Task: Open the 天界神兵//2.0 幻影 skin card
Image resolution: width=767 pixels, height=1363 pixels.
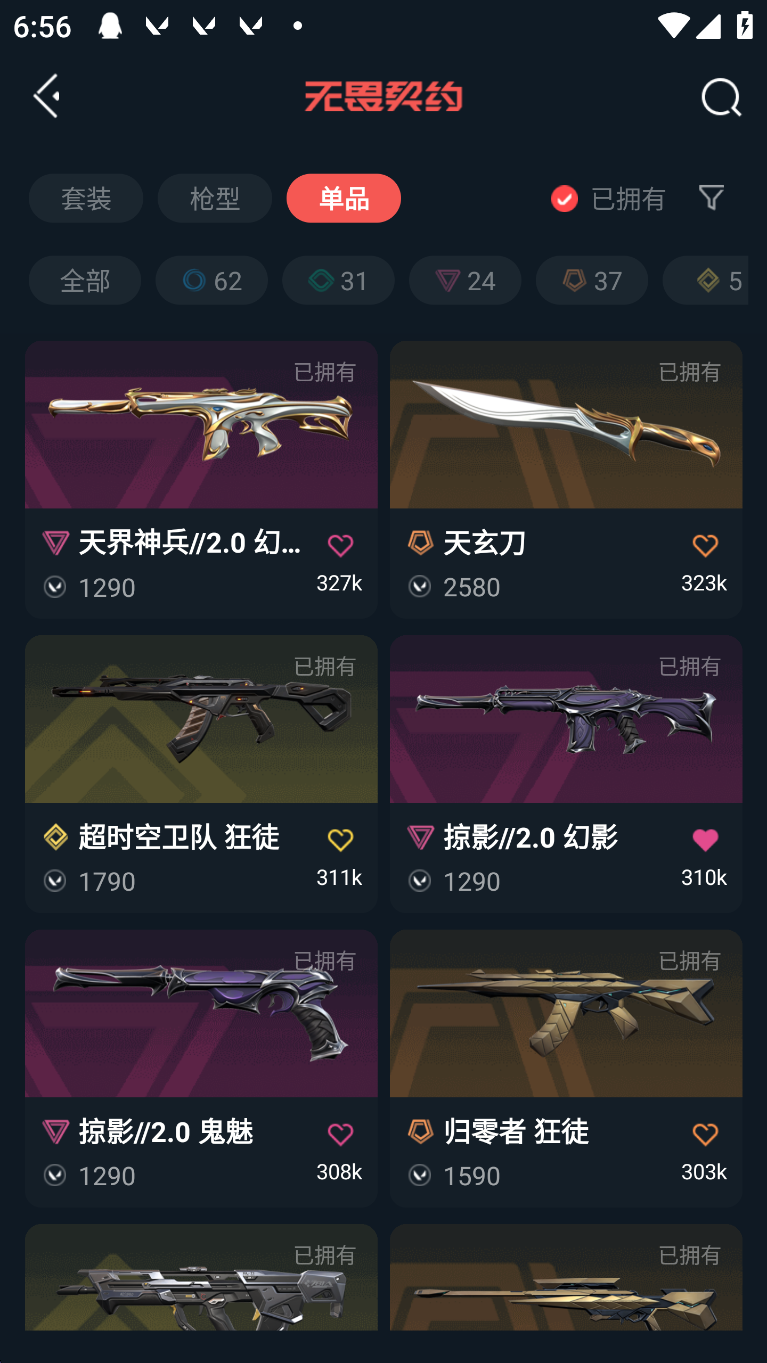Action: [201, 479]
